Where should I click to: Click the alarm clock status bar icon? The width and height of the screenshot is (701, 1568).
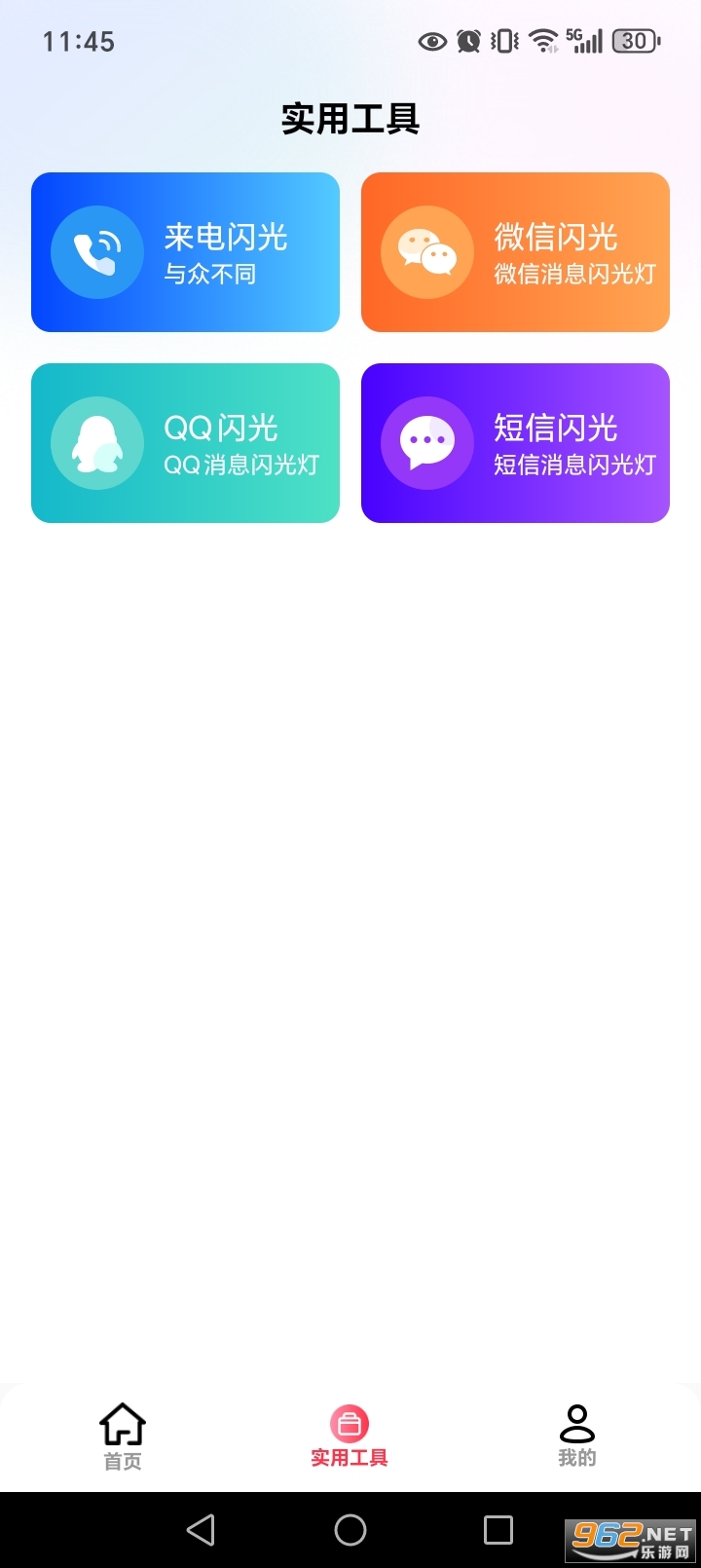pyautogui.click(x=469, y=41)
